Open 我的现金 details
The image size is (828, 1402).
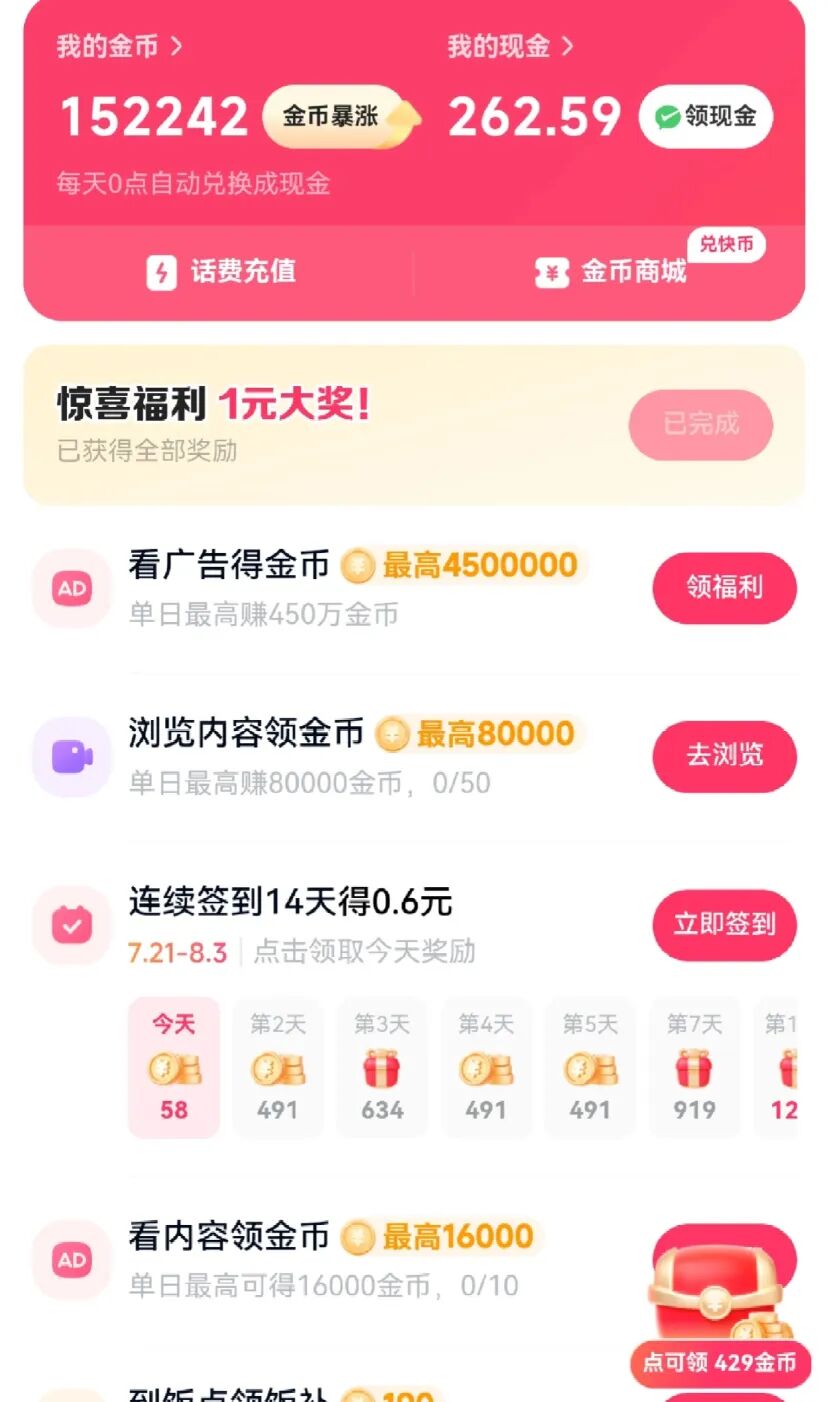click(x=510, y=46)
